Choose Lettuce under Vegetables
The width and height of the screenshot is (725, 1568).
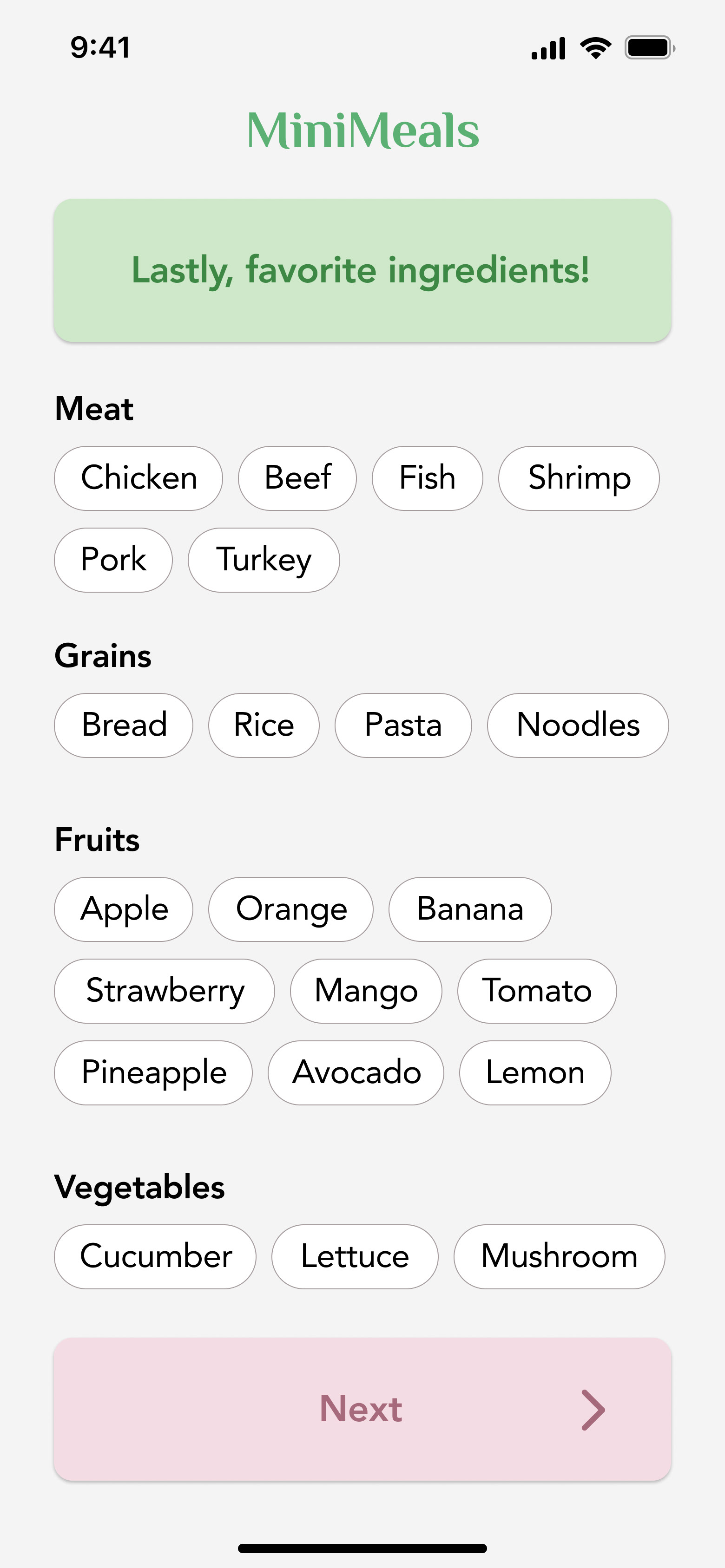355,1256
